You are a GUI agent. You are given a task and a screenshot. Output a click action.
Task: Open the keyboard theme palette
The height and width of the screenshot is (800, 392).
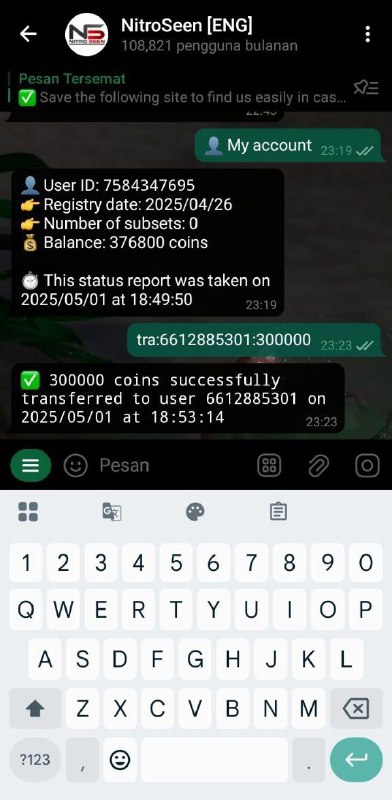click(195, 511)
